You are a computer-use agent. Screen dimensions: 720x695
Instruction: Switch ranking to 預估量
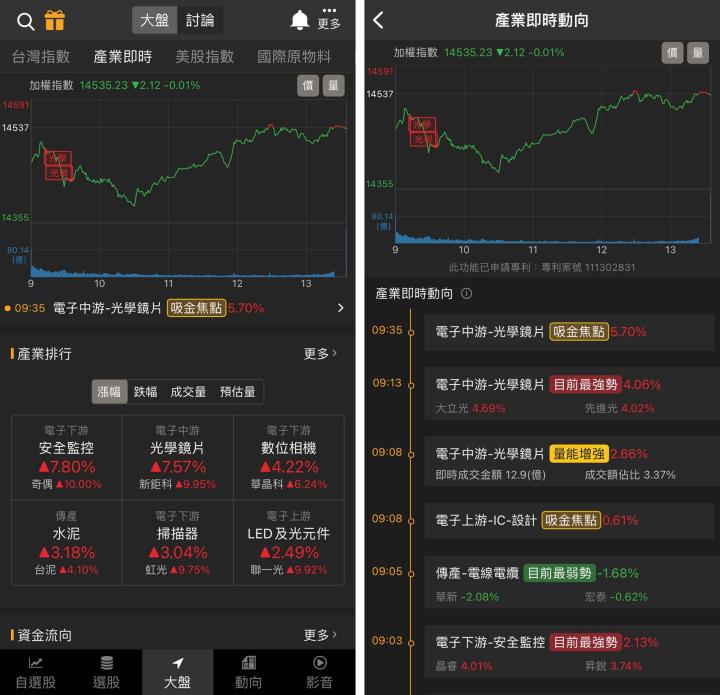(x=238, y=392)
